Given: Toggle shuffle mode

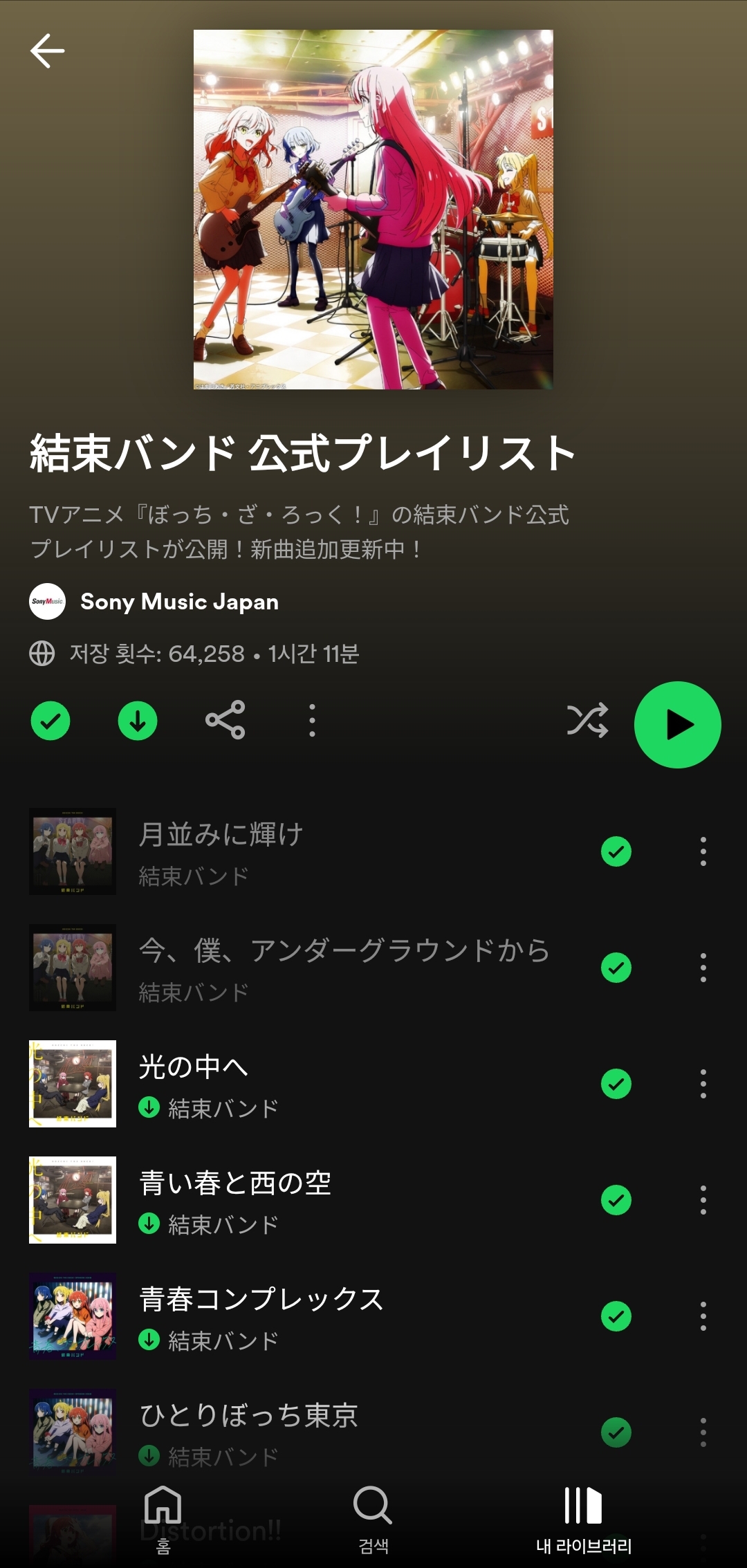Looking at the screenshot, I should click(587, 721).
